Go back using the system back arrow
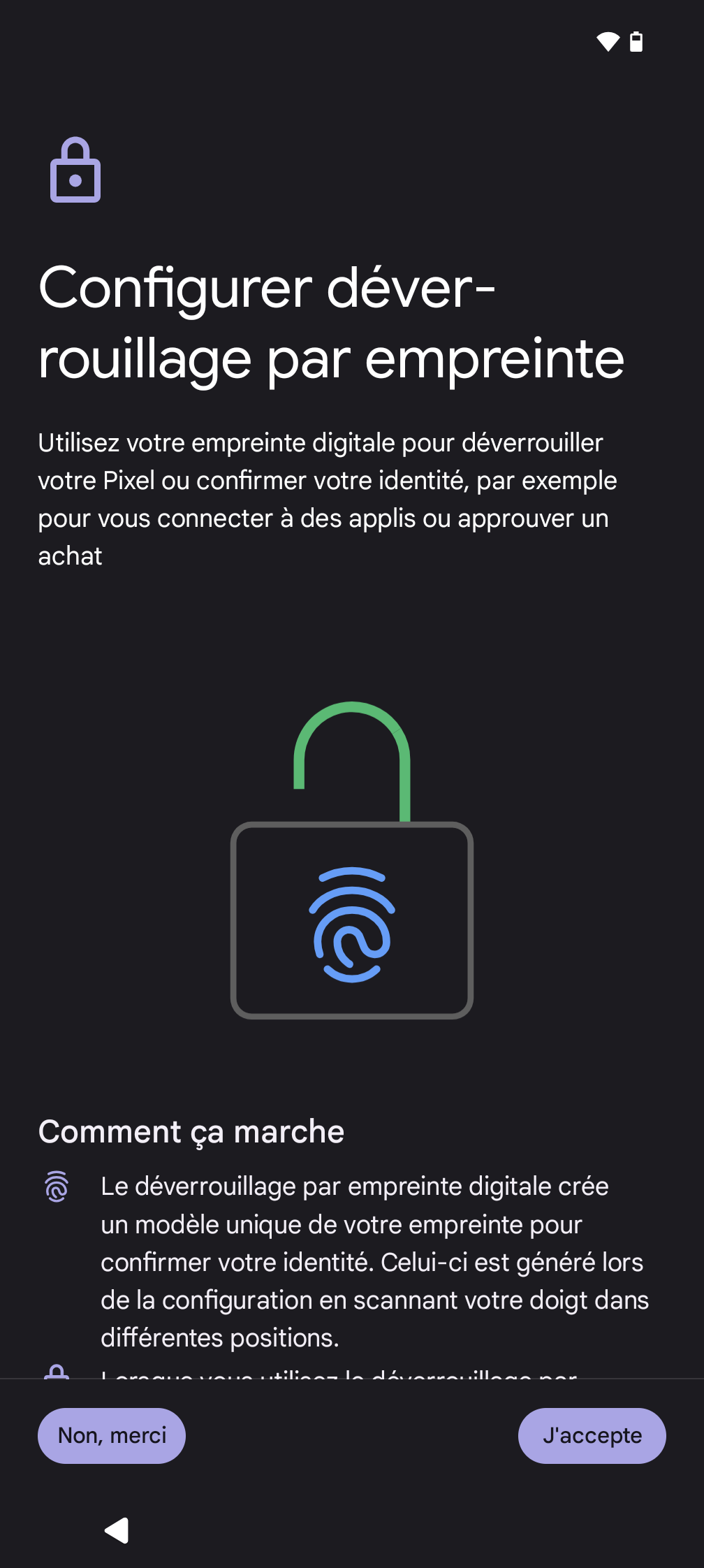This screenshot has width=704, height=1568. [x=117, y=1530]
